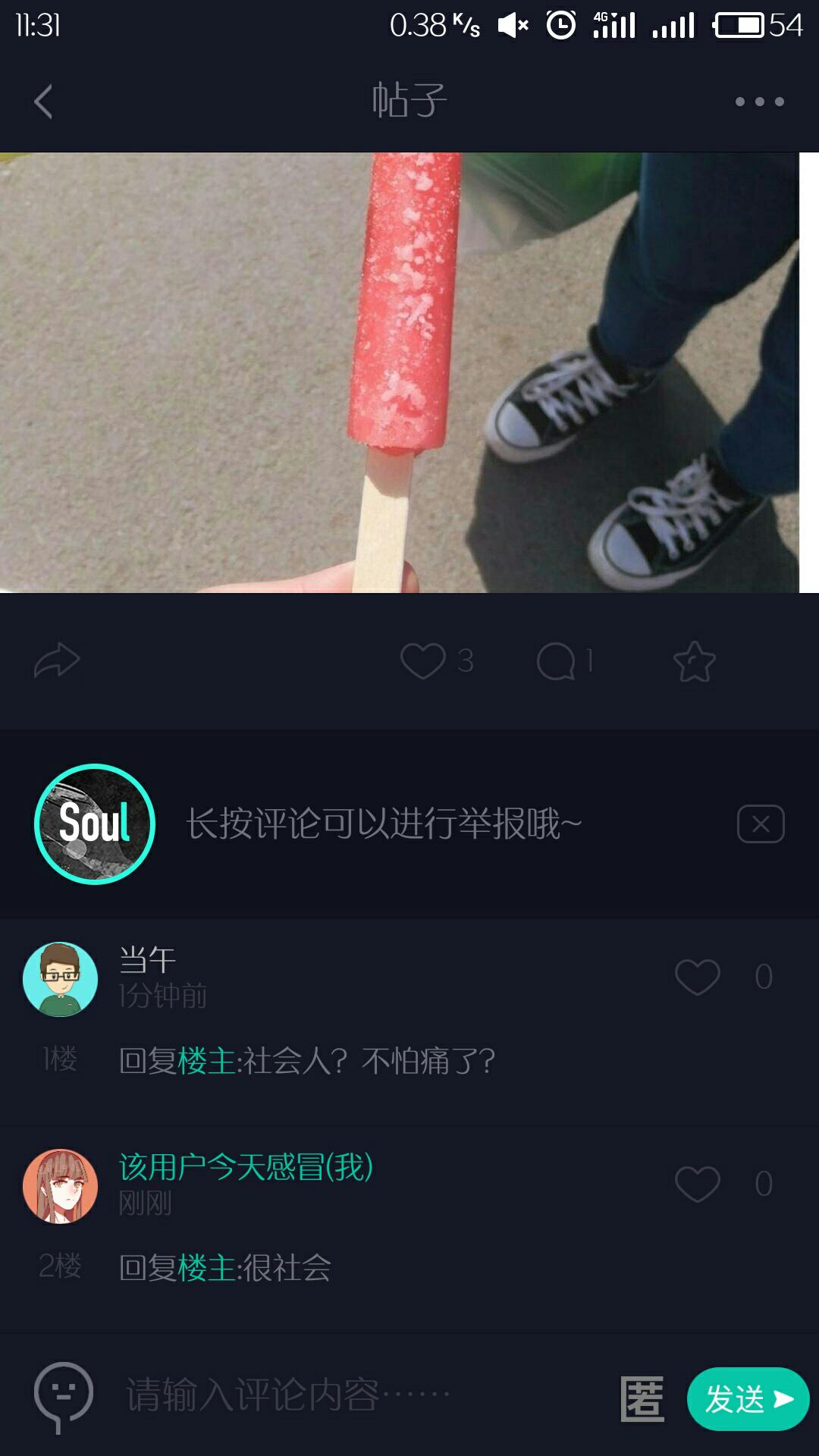
Task: Open the post's comment bubble icon
Action: [556, 661]
